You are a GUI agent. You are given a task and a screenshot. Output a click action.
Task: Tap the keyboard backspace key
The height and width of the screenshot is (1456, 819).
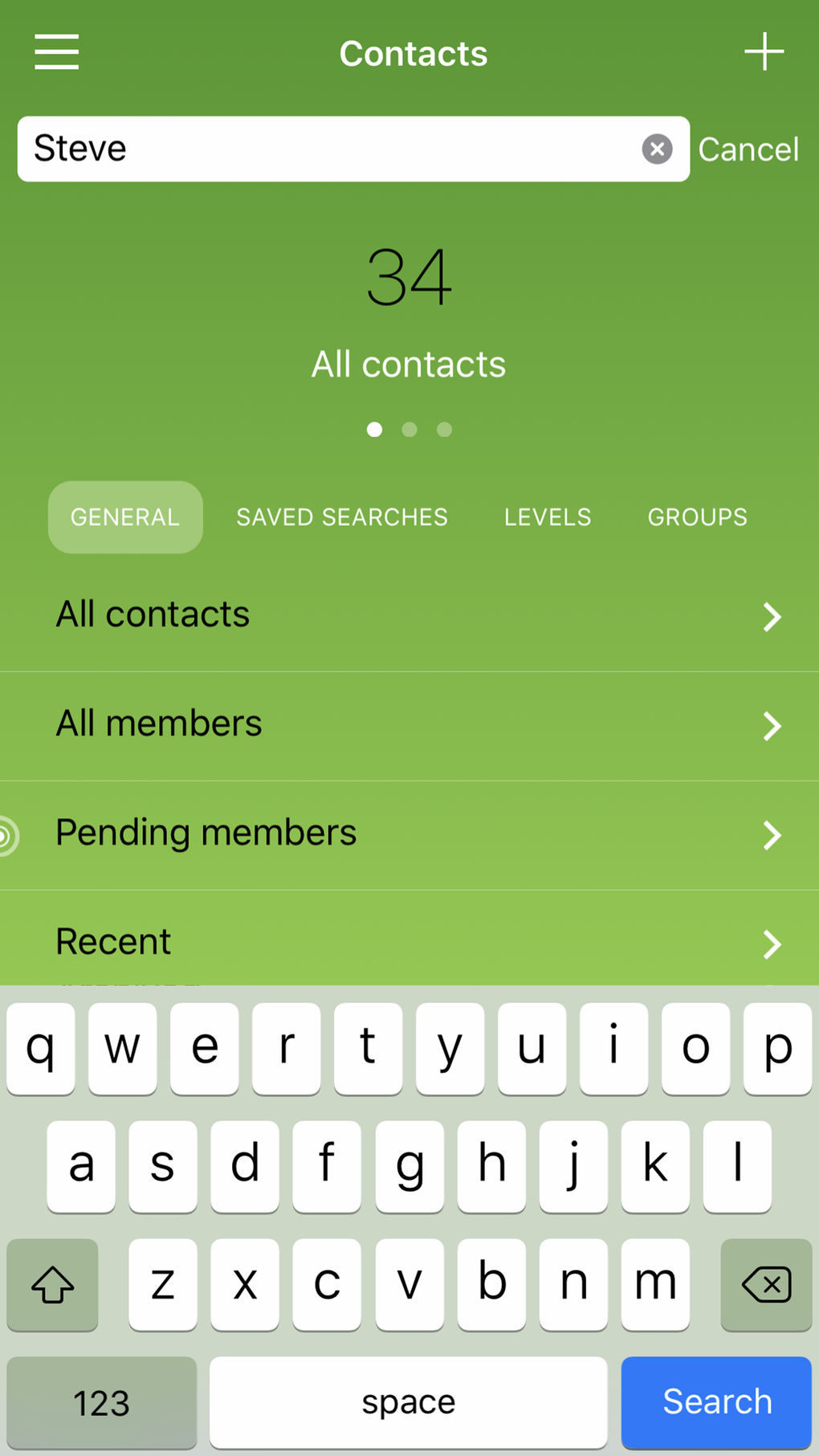click(x=766, y=1284)
